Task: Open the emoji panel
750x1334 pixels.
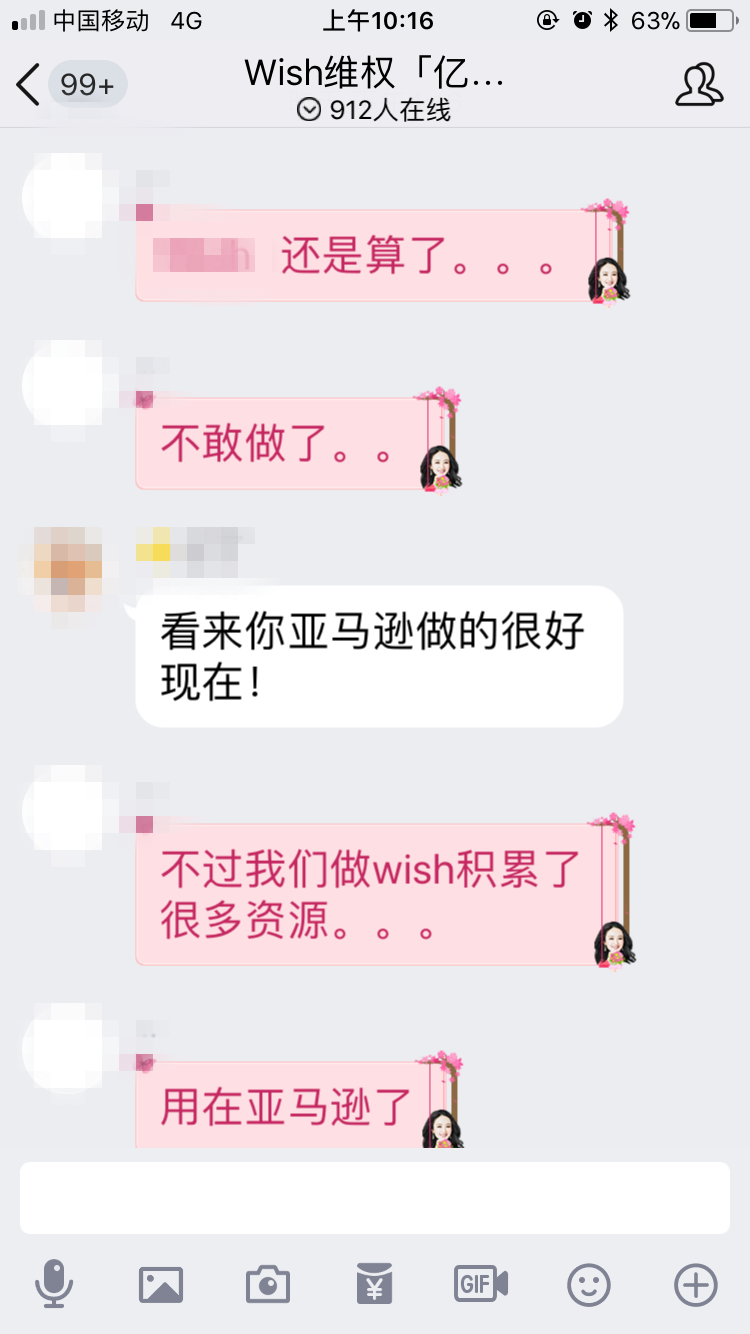Action: (x=588, y=1284)
